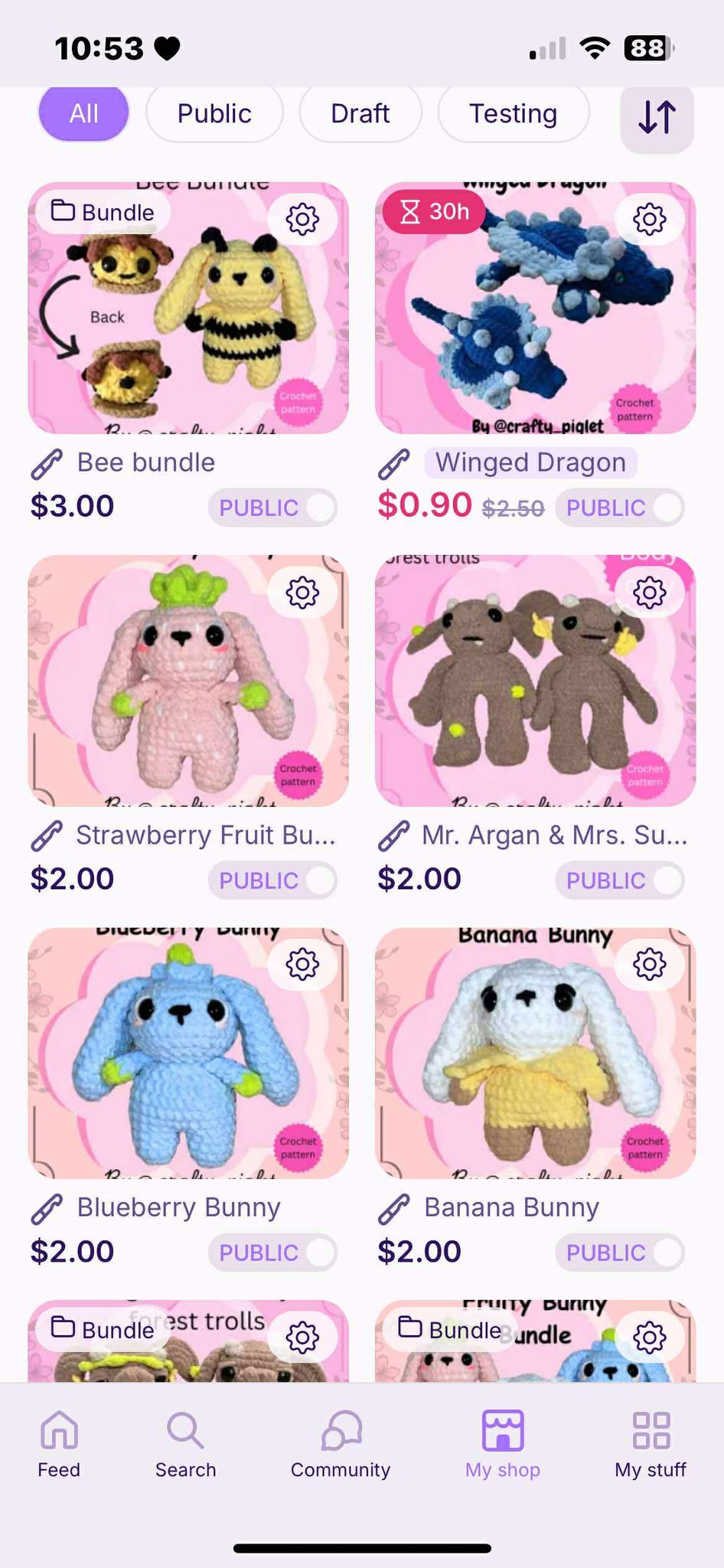The width and height of the screenshot is (724, 1568).
Task: Toggle Winged Dragon's PUBLIC switch
Action: point(620,508)
